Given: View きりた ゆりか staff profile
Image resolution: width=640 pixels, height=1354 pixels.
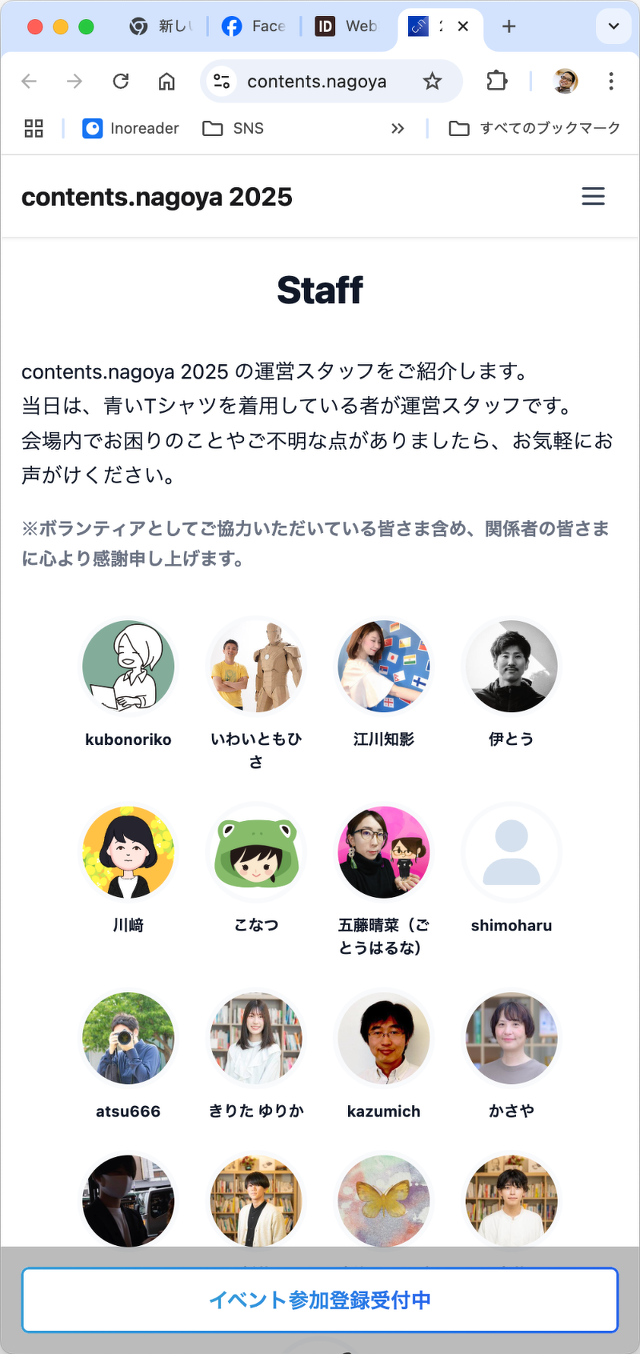Looking at the screenshot, I should pyautogui.click(x=256, y=1039).
